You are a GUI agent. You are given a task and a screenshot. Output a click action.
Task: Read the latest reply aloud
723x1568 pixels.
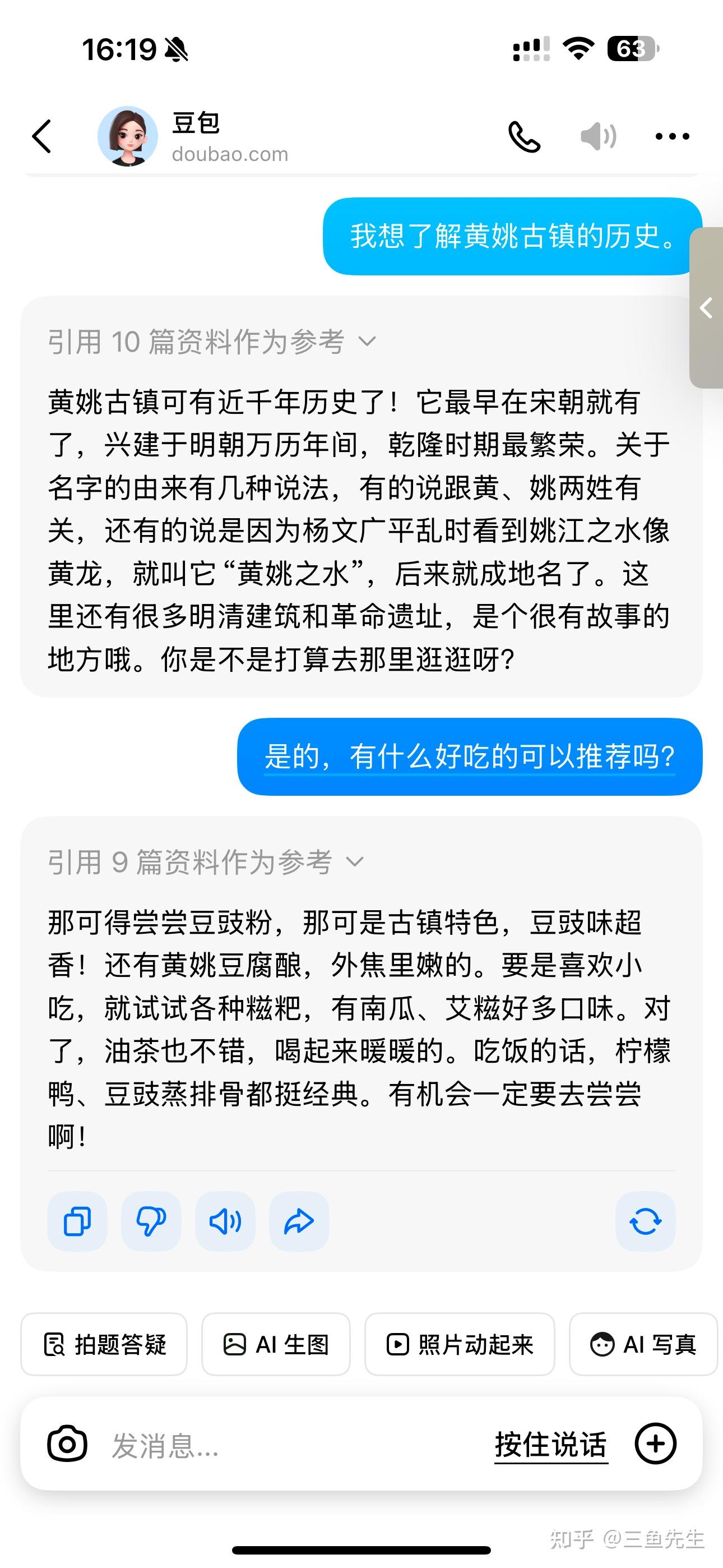[x=225, y=1221]
